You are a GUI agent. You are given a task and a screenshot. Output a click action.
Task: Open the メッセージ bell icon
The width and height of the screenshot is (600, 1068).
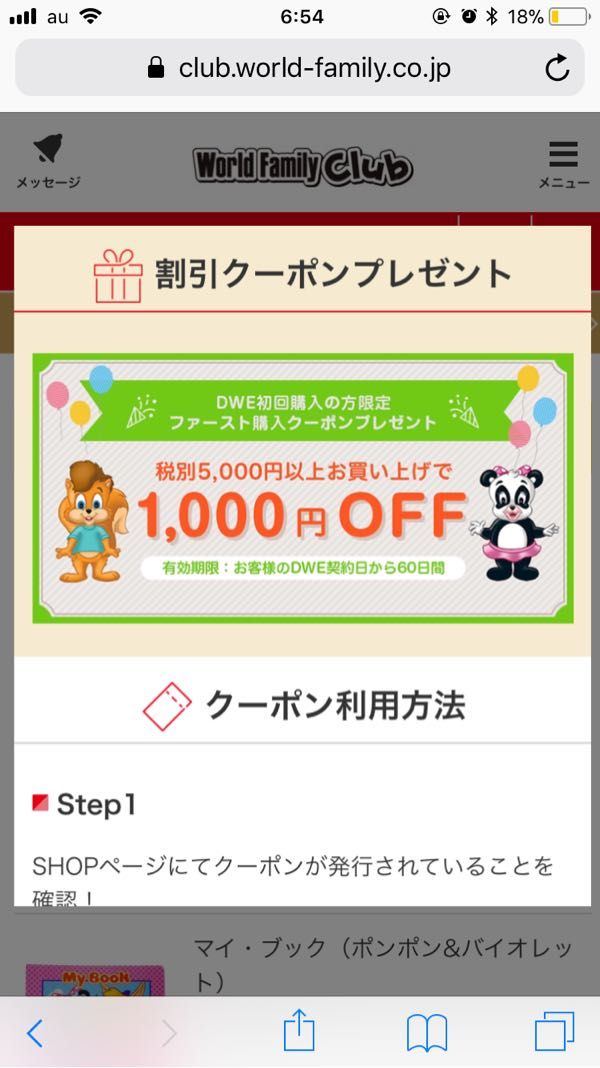[x=48, y=161]
